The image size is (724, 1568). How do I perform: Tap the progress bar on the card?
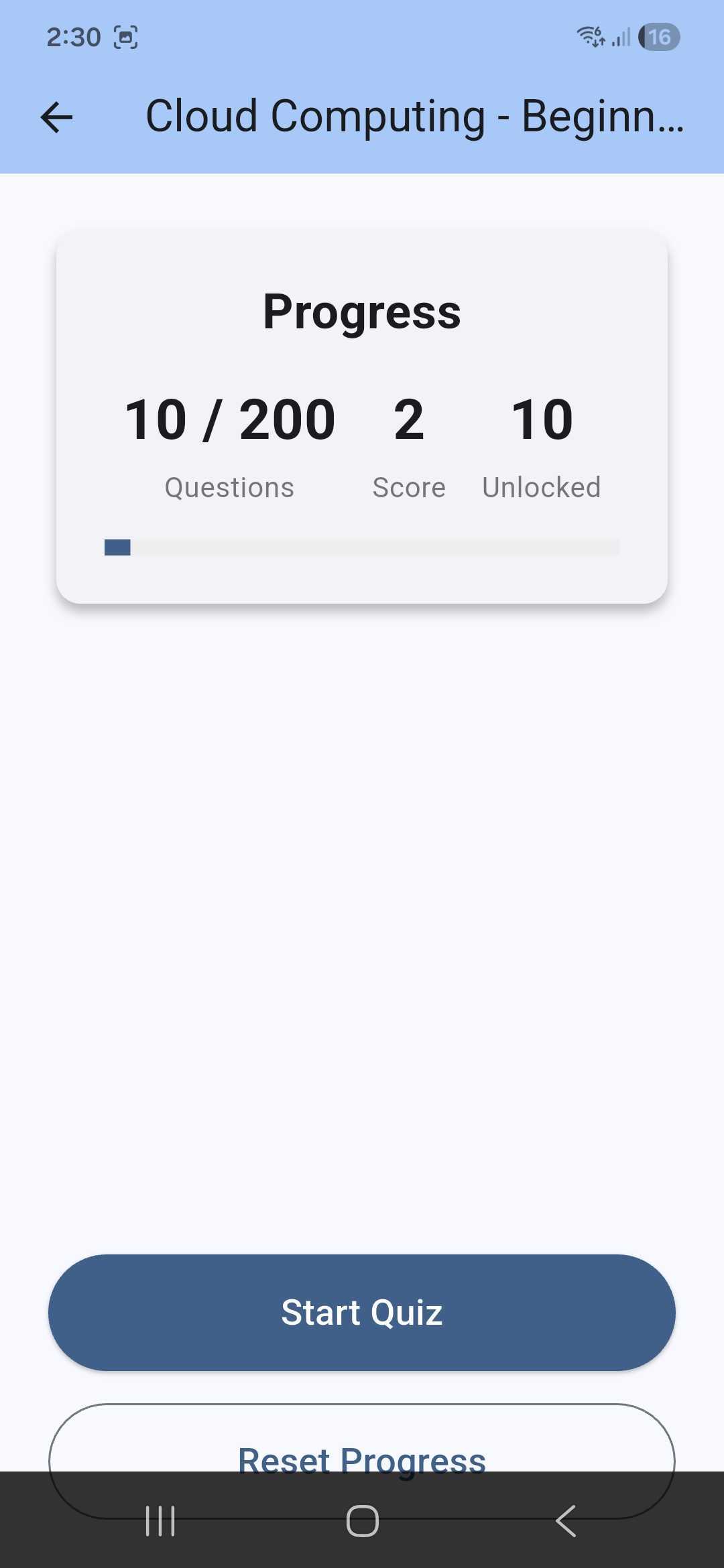click(x=362, y=547)
